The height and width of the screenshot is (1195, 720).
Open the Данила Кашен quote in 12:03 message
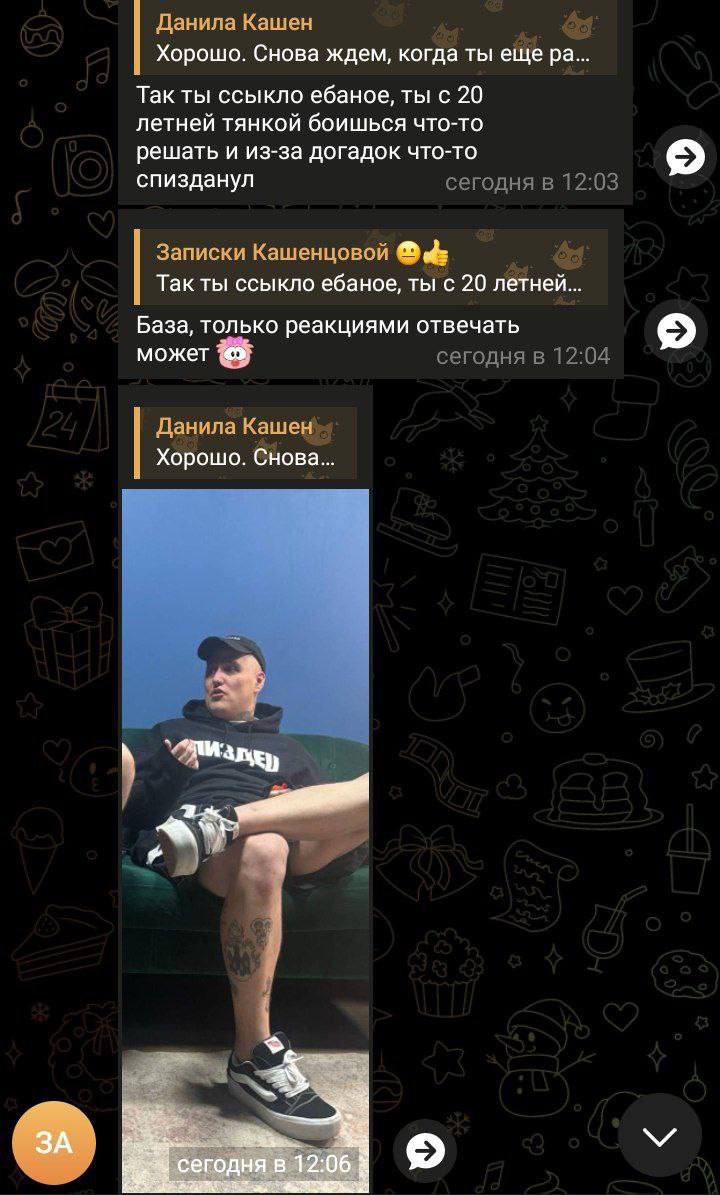pos(376,38)
